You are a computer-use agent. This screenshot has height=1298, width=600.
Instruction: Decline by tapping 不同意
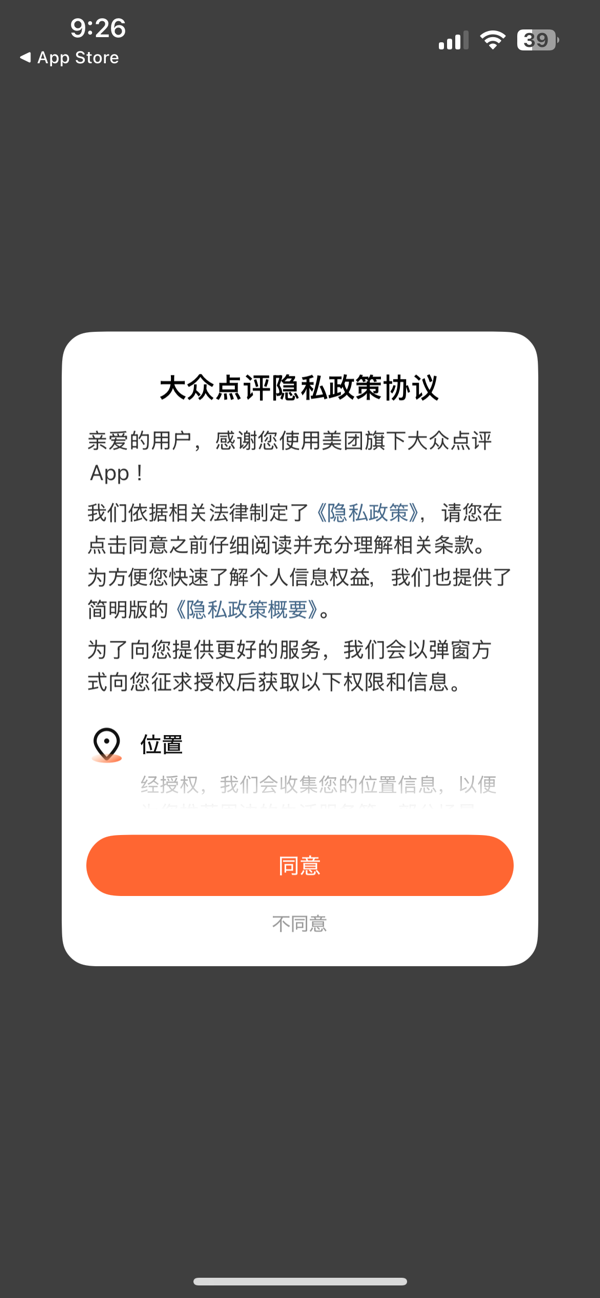(300, 923)
